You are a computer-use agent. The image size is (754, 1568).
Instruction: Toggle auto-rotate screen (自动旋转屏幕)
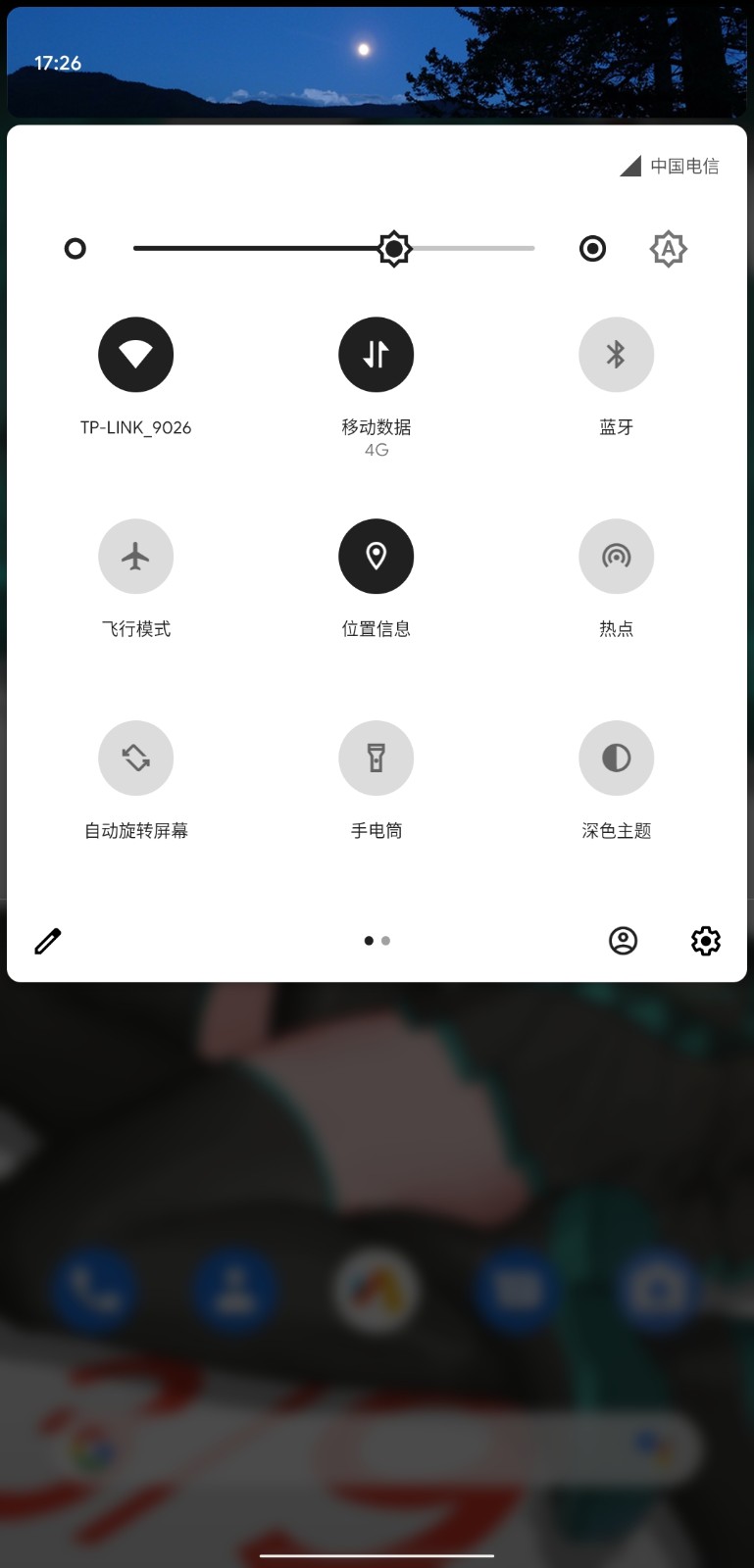coord(135,759)
